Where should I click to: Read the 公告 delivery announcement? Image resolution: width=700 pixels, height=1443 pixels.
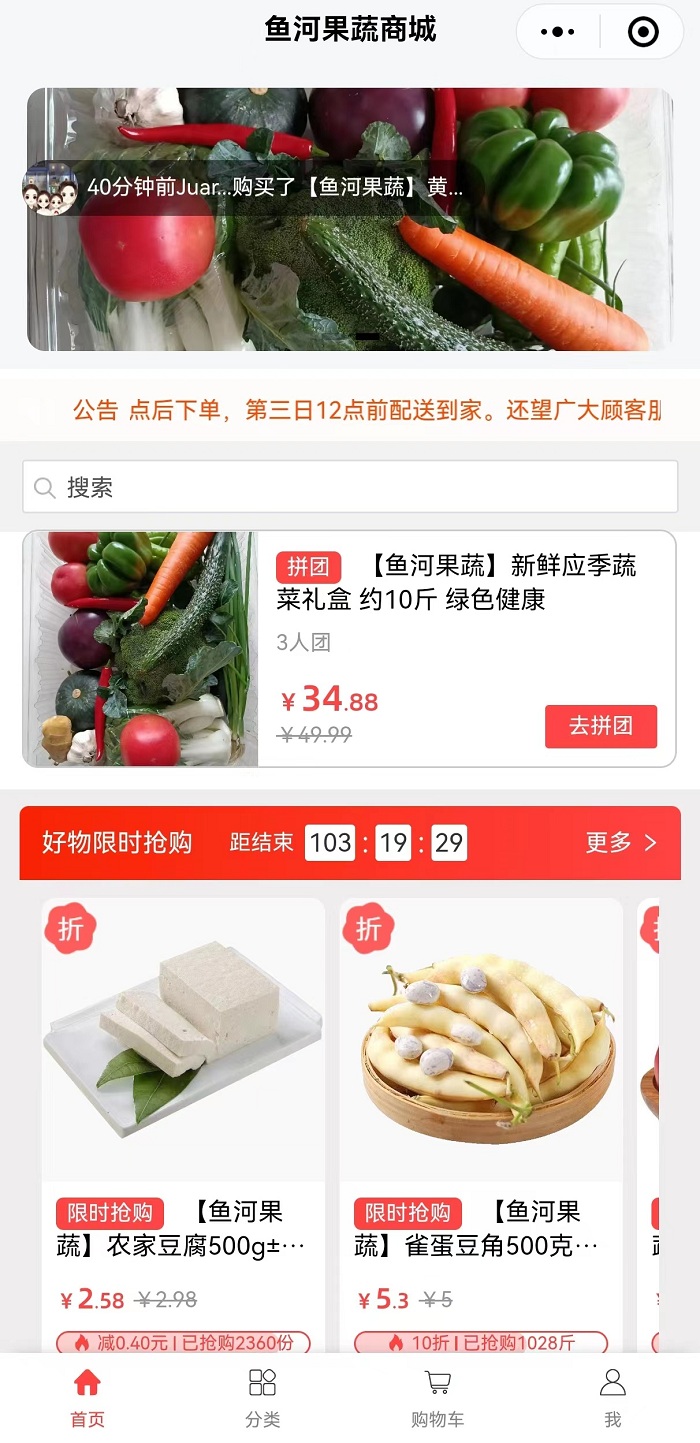[366, 410]
